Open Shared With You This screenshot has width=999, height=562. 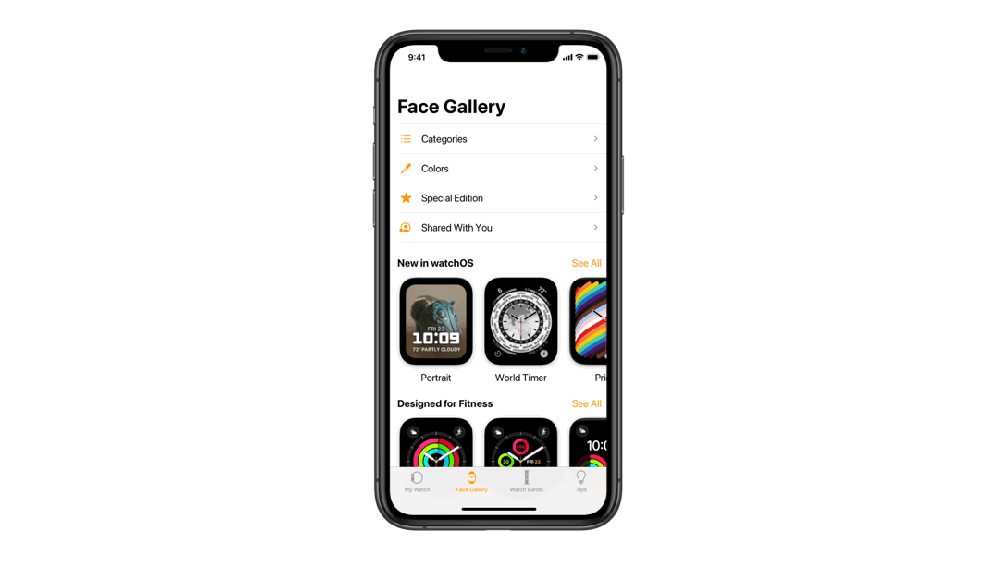pyautogui.click(x=498, y=228)
